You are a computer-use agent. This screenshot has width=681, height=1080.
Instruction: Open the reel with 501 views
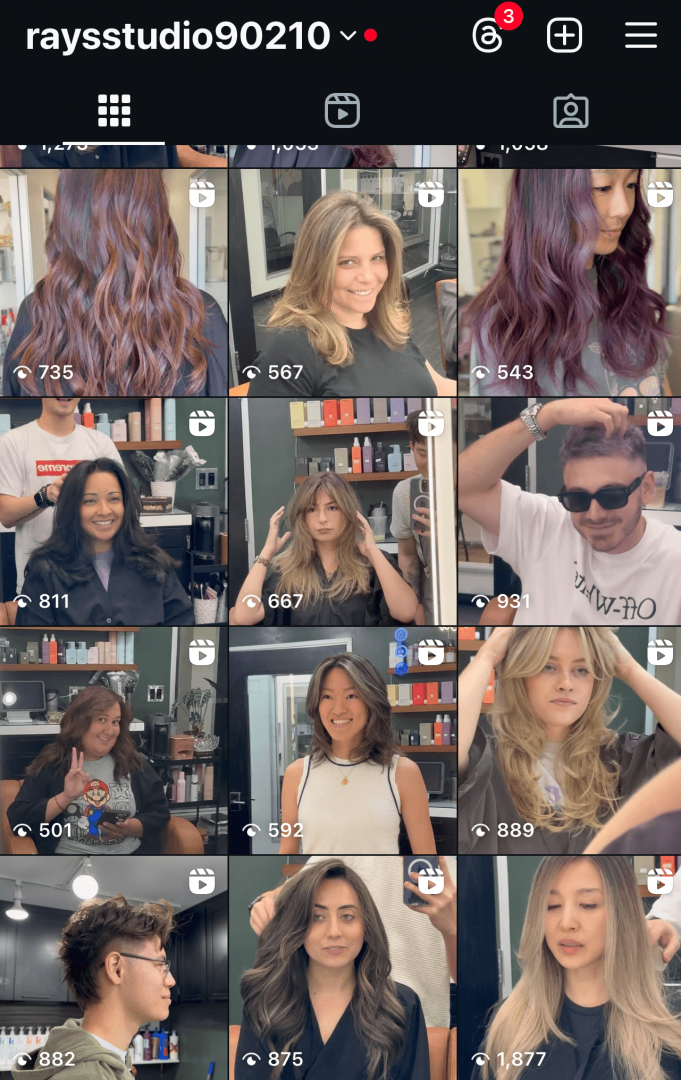pos(113,741)
